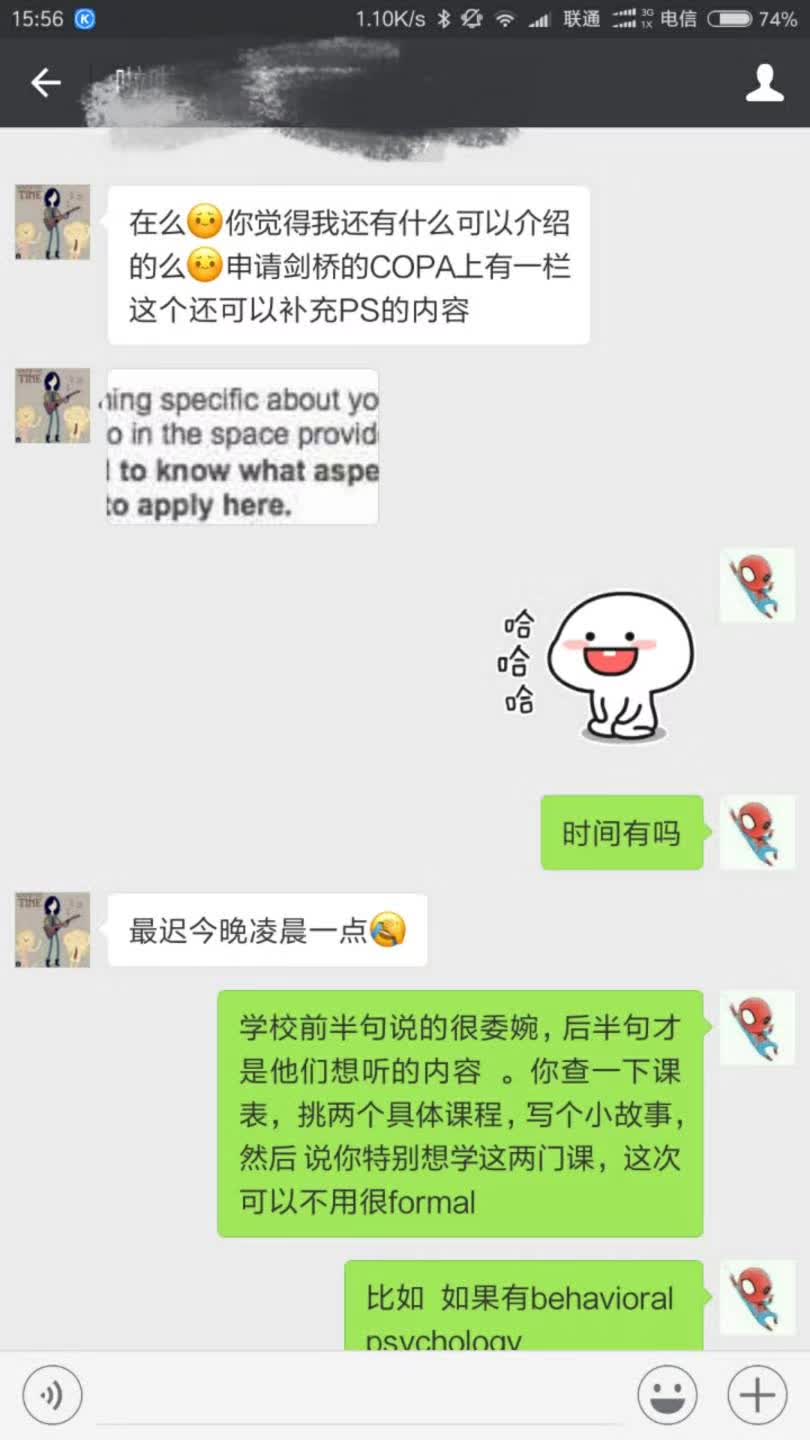Open the plus attachment menu
Viewport: 810px width, 1440px height.
point(757,1395)
